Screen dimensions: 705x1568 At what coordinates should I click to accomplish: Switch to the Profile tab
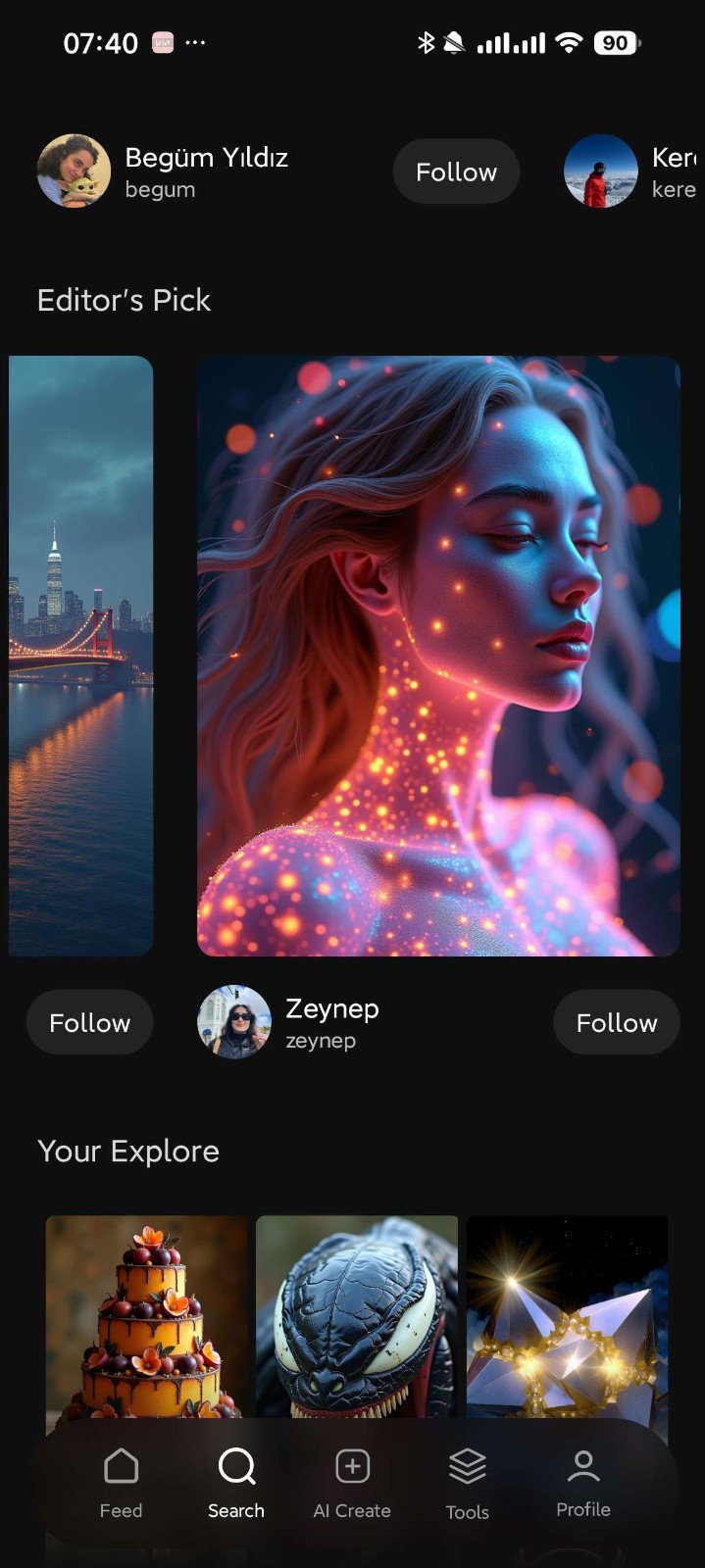tap(583, 1483)
